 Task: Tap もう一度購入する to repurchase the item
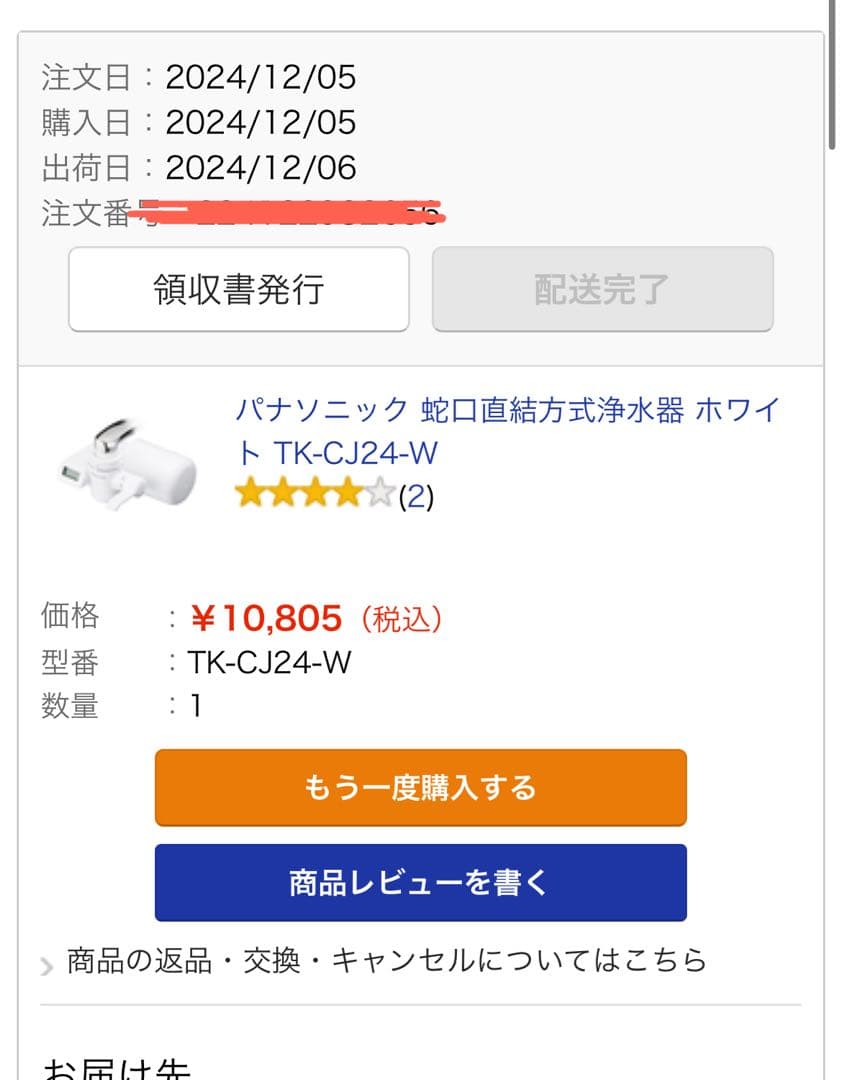point(420,787)
